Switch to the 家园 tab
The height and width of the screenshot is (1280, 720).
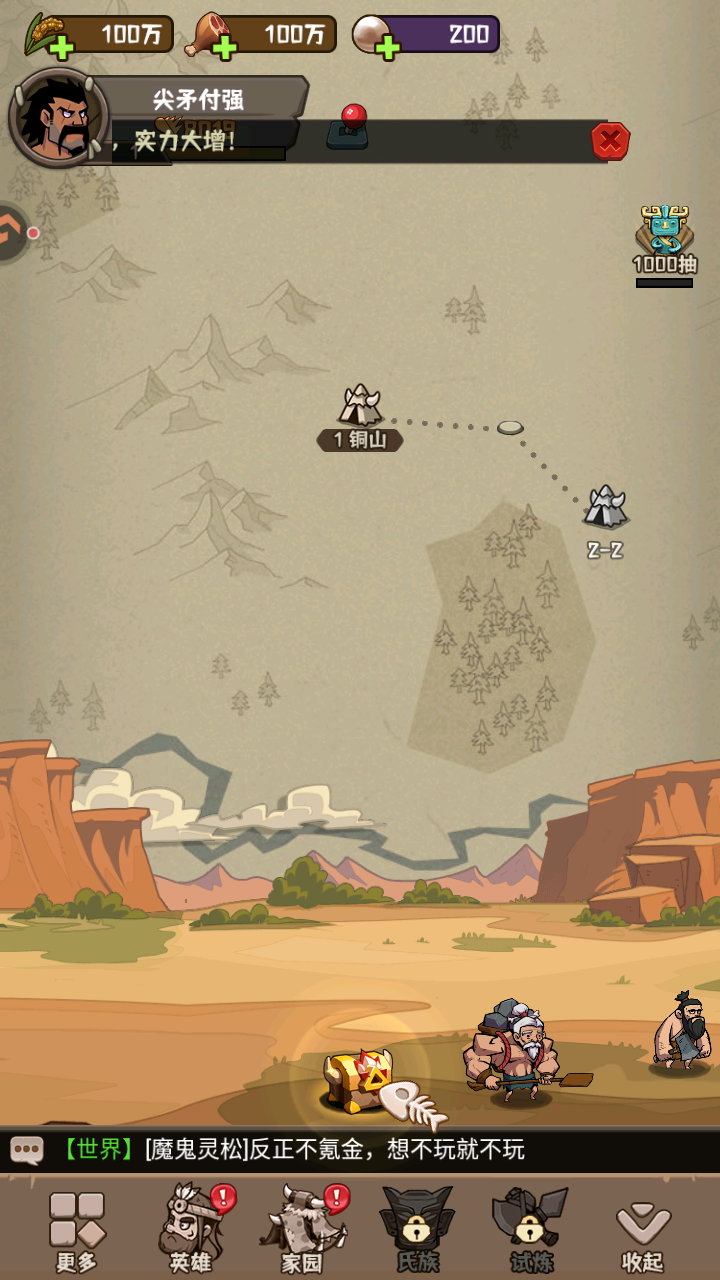click(x=303, y=1230)
